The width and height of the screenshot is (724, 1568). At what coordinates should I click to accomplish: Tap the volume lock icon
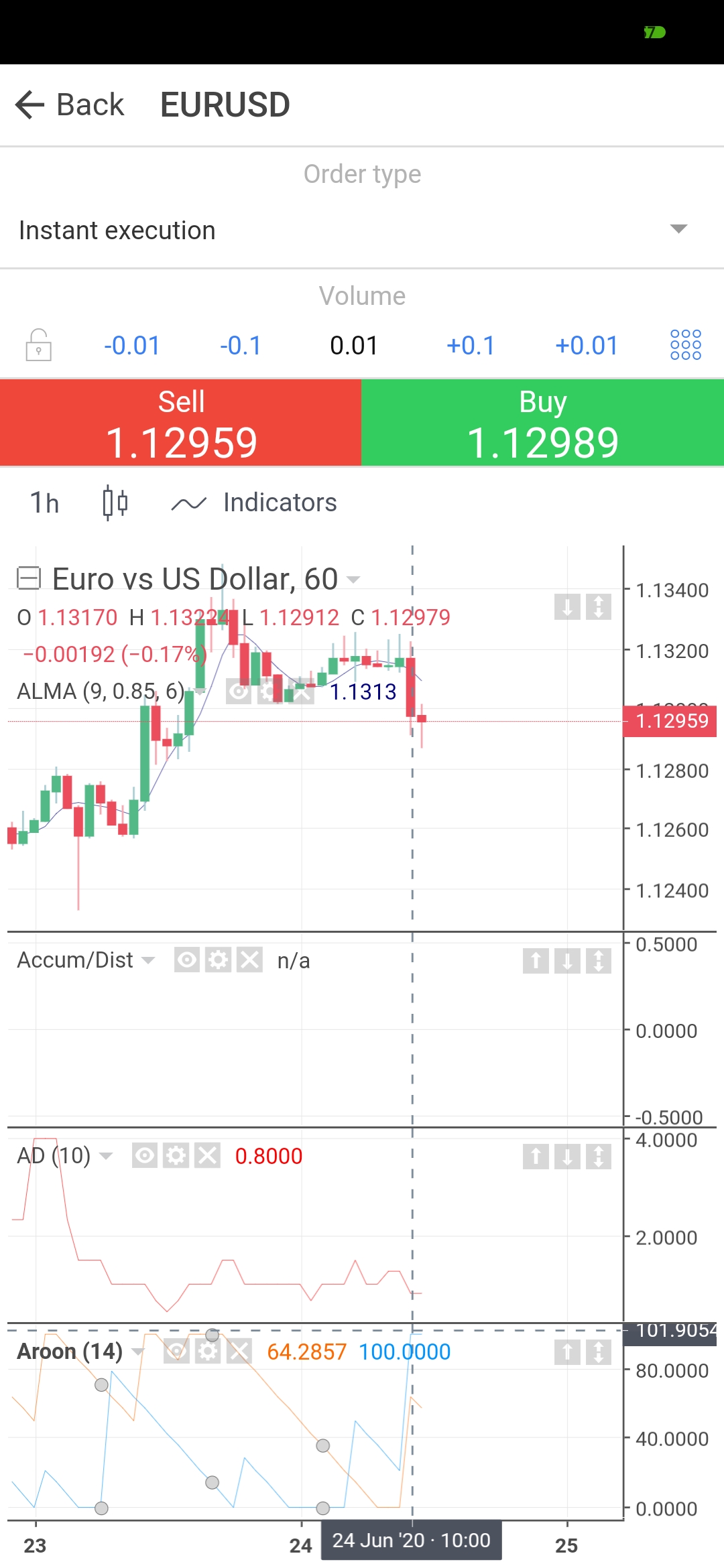point(39,345)
